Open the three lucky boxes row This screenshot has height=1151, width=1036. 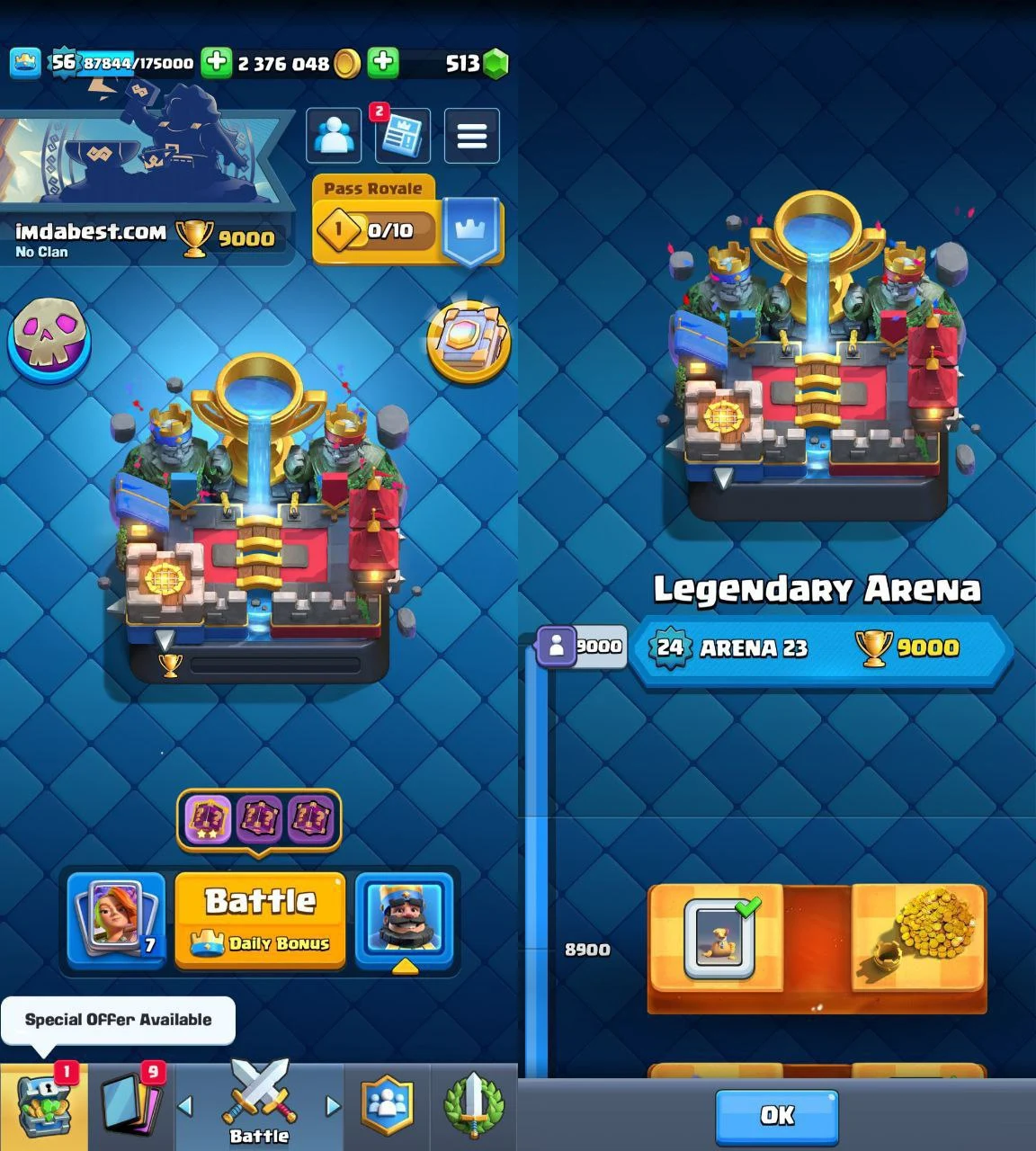(259, 819)
